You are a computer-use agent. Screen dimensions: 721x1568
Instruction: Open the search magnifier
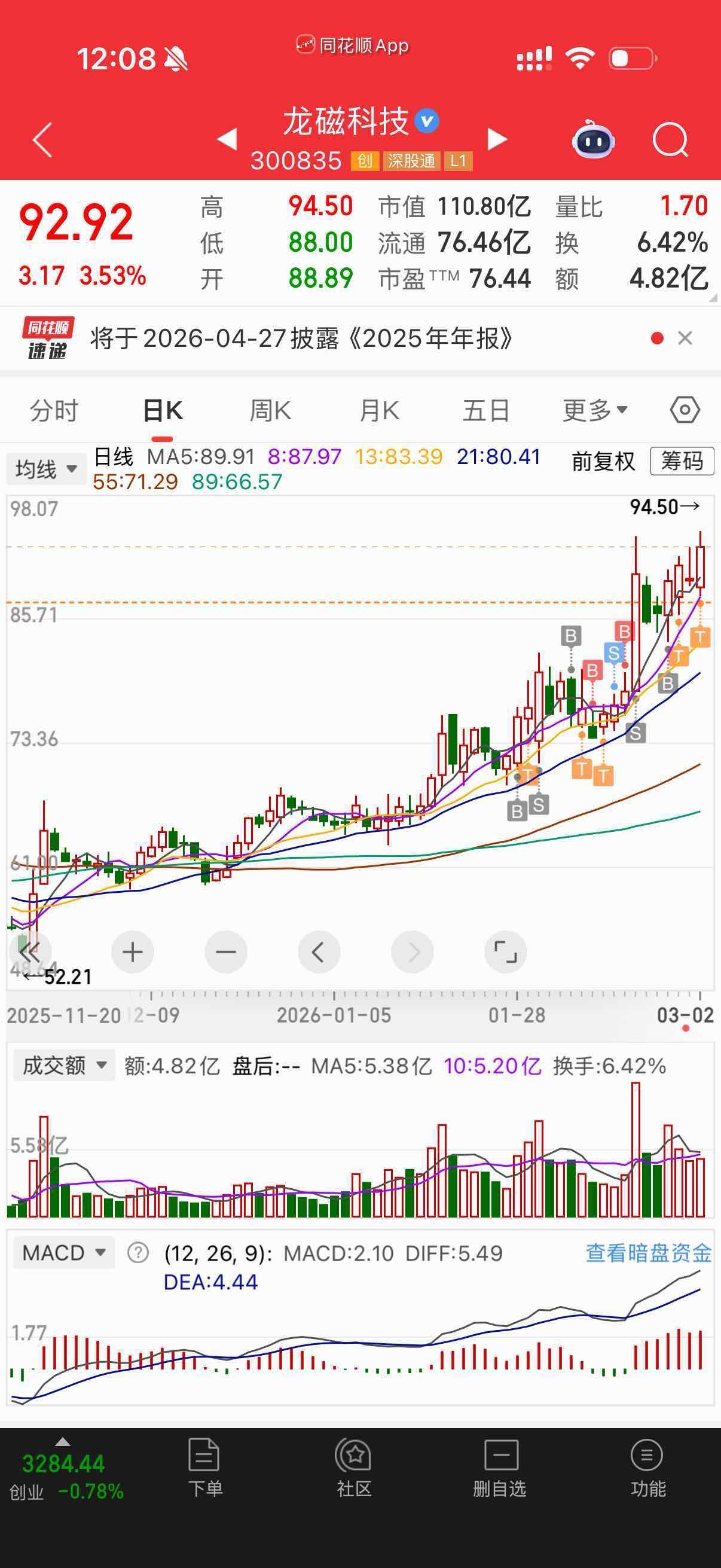tap(670, 140)
